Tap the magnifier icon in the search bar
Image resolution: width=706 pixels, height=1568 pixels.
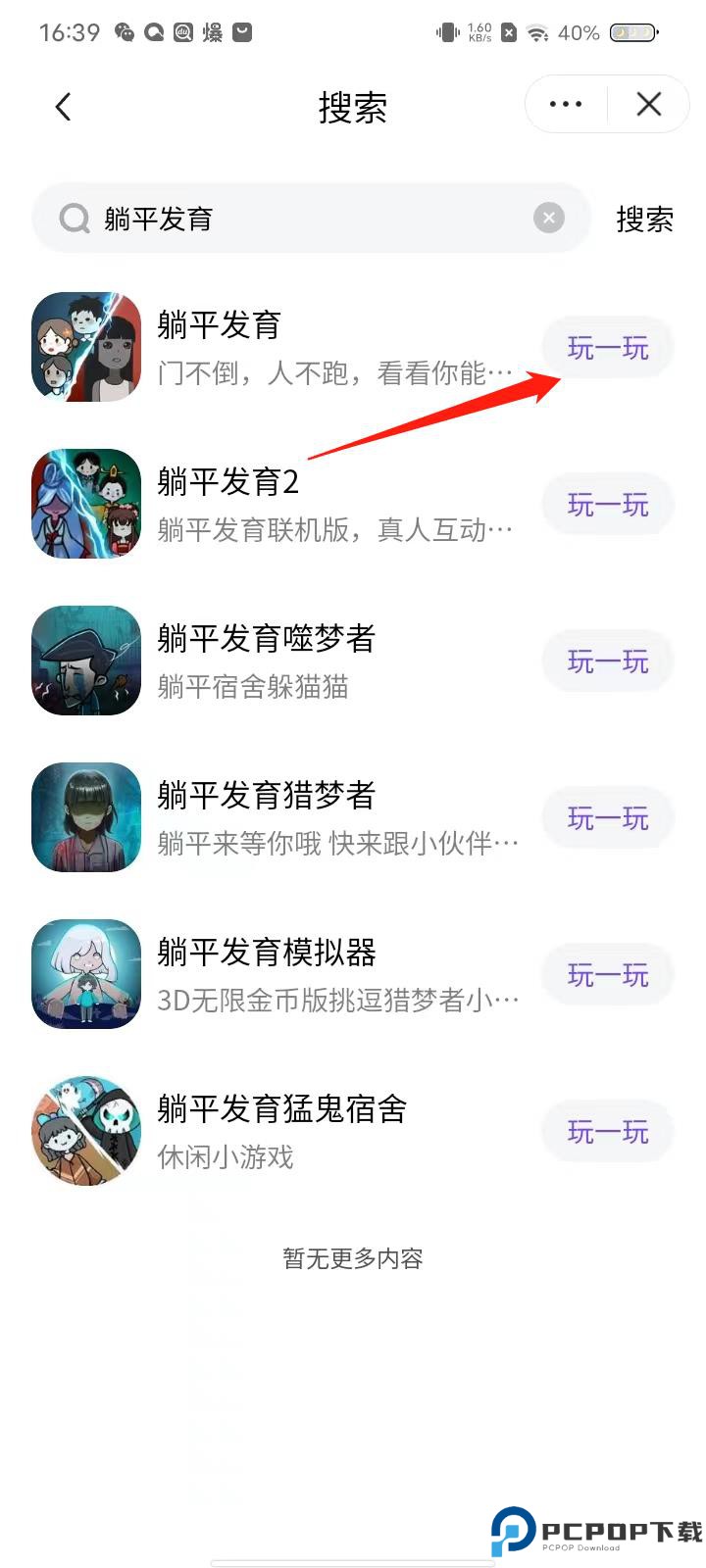(x=75, y=218)
